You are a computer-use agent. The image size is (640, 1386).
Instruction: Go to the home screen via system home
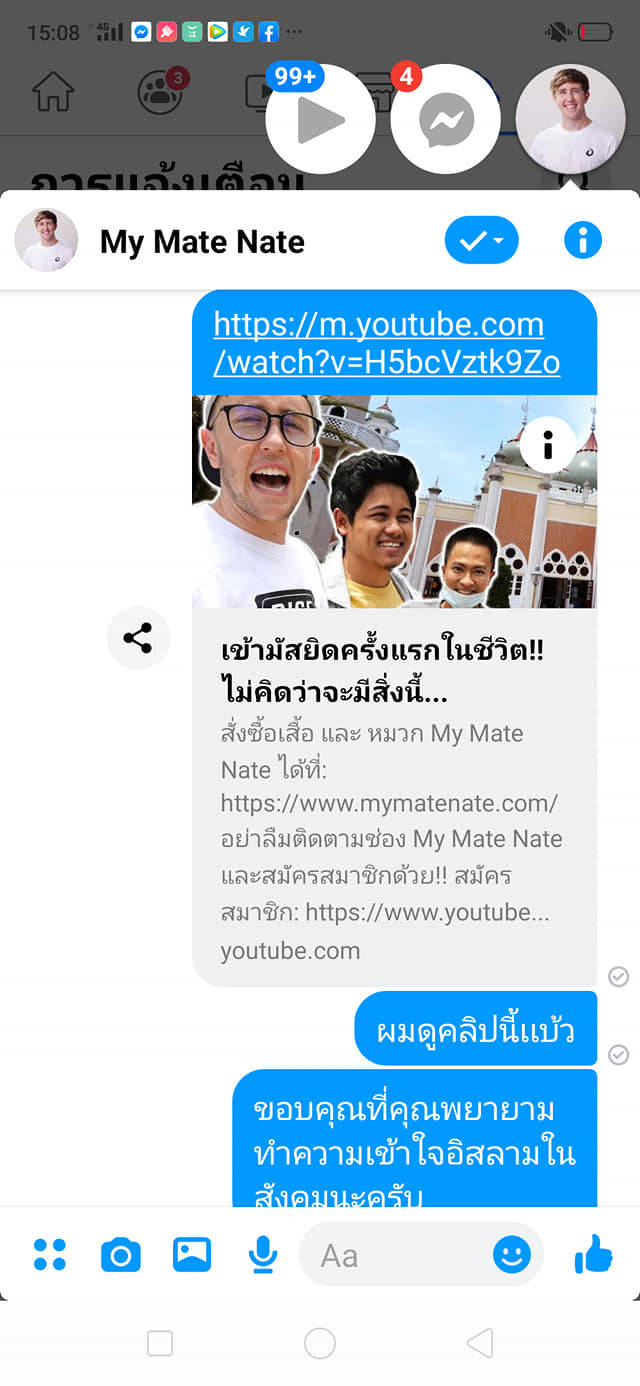pos(320,1343)
